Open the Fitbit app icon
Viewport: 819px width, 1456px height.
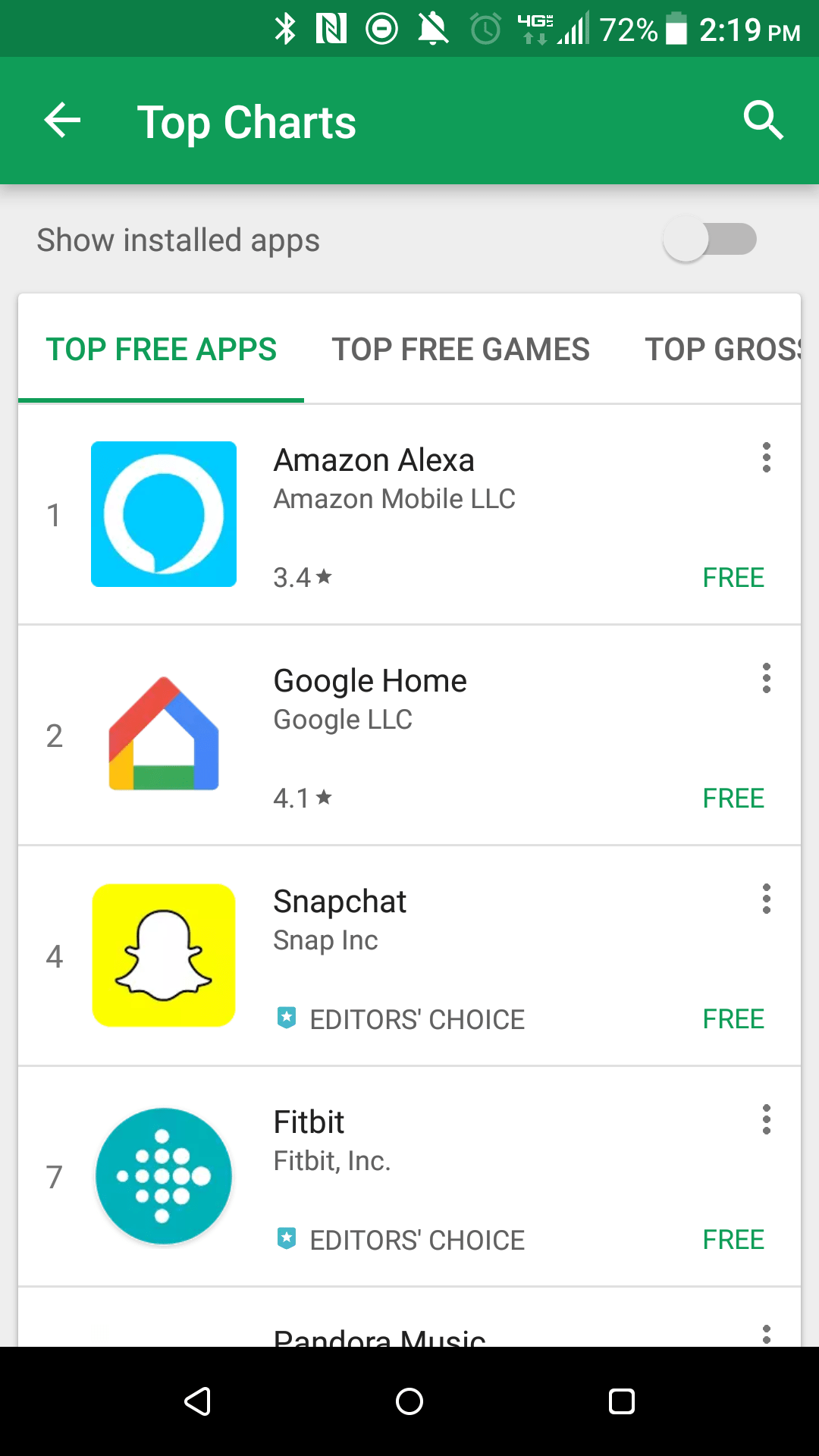(x=163, y=1175)
